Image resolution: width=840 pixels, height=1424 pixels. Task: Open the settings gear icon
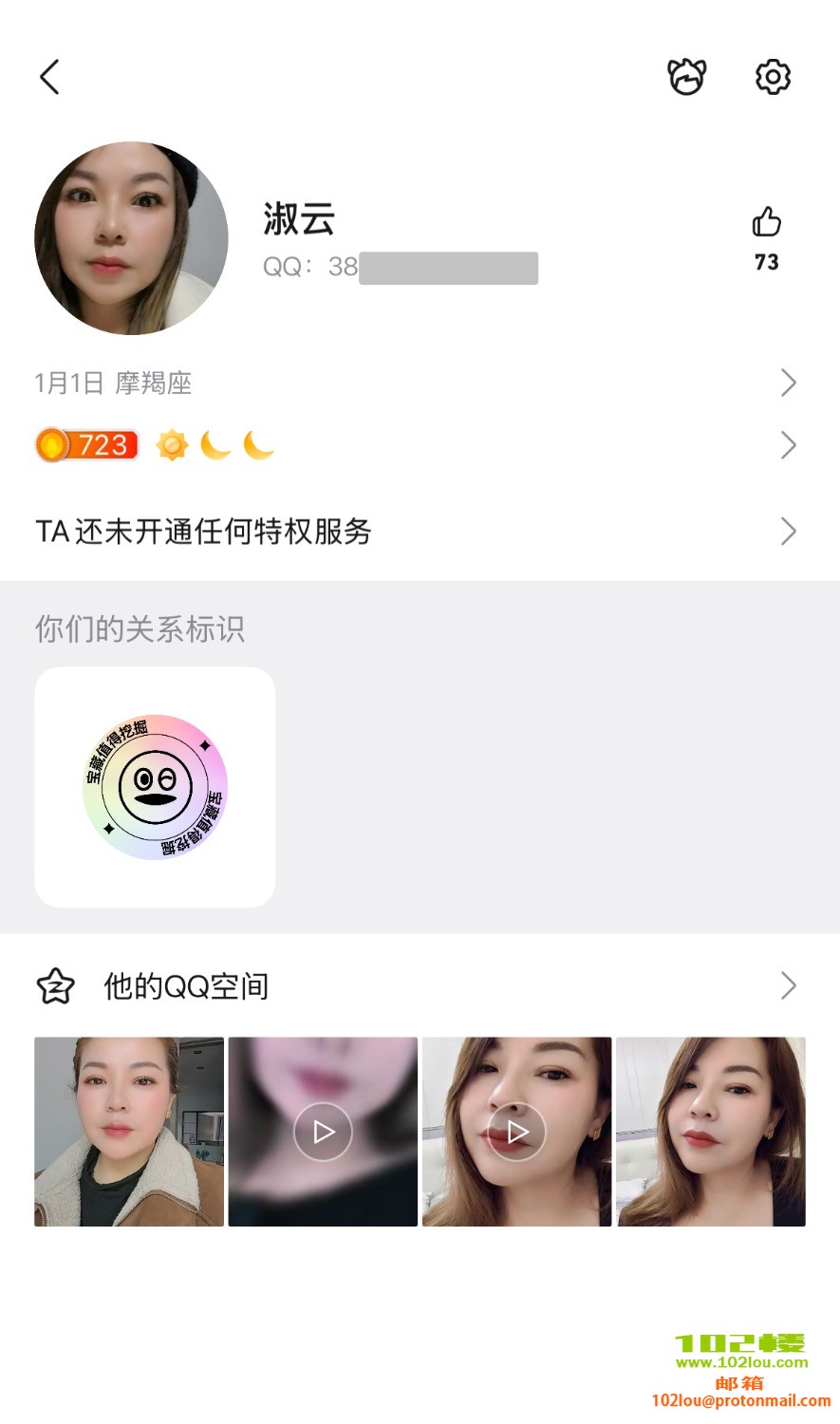click(773, 77)
